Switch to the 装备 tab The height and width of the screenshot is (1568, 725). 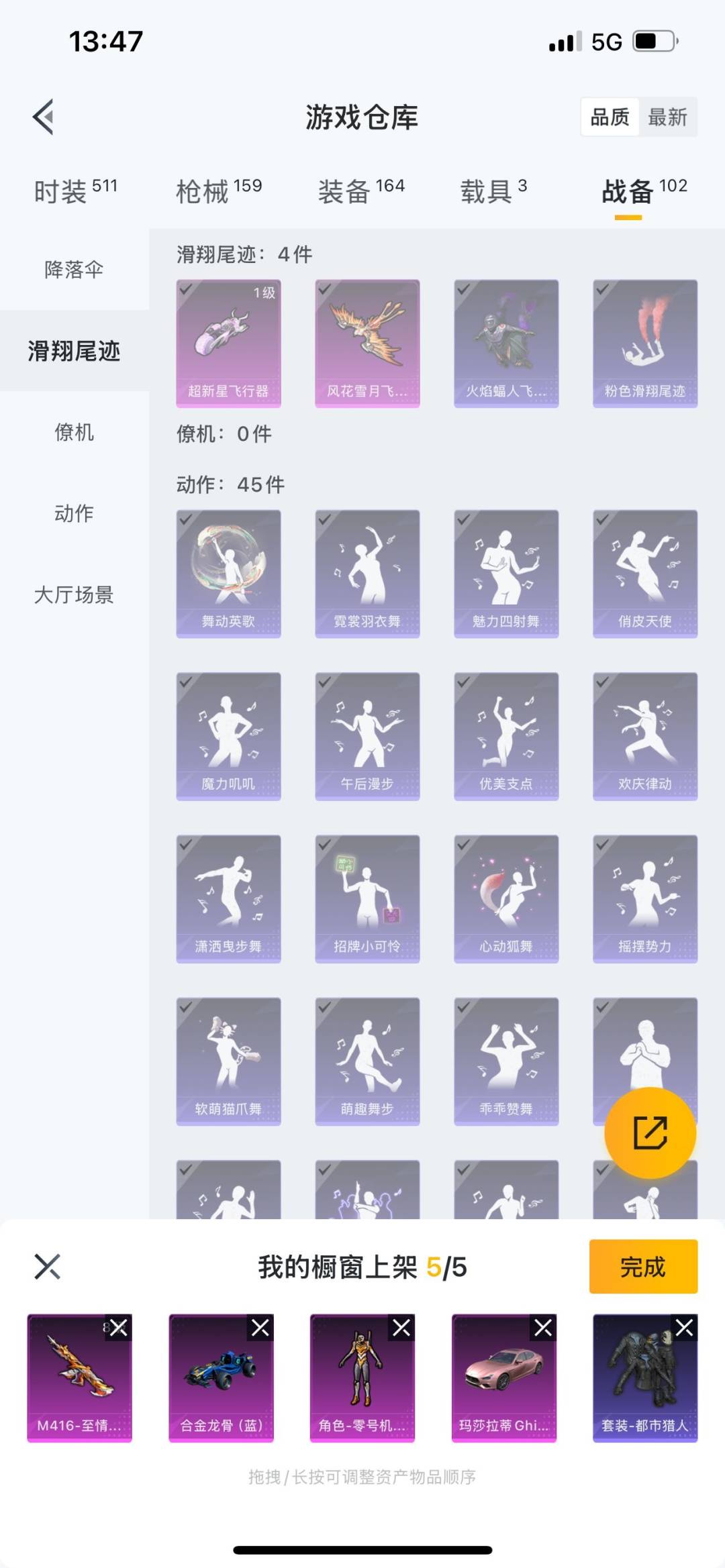click(x=361, y=191)
